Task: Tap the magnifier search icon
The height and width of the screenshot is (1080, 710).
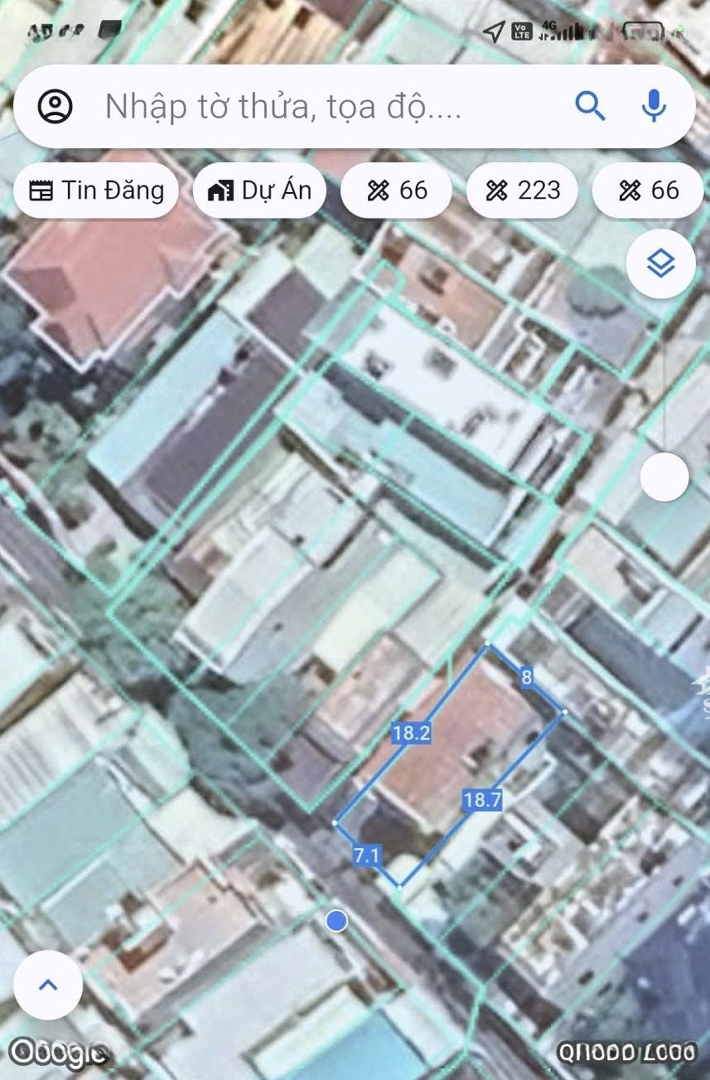Action: [x=590, y=105]
